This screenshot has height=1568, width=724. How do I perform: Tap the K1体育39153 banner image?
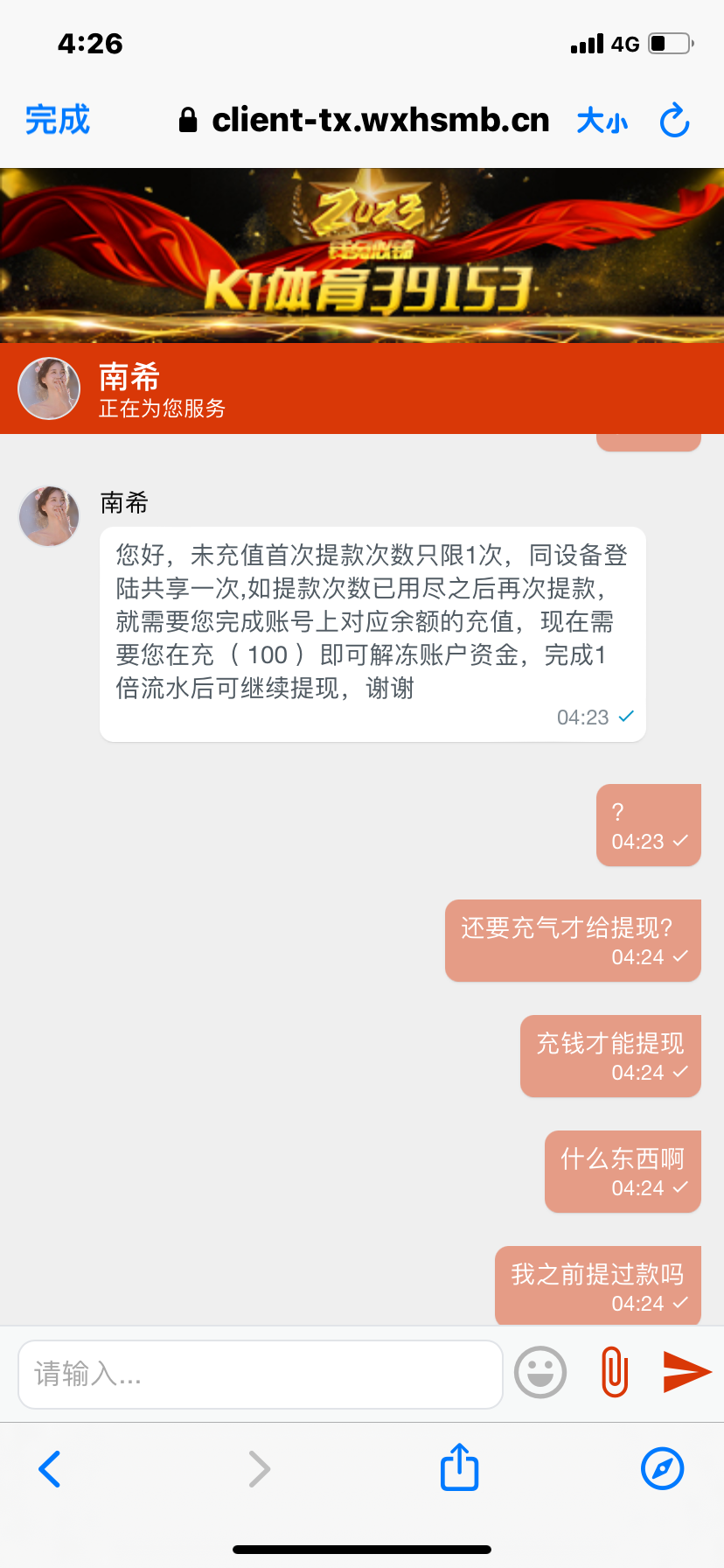pos(362,255)
